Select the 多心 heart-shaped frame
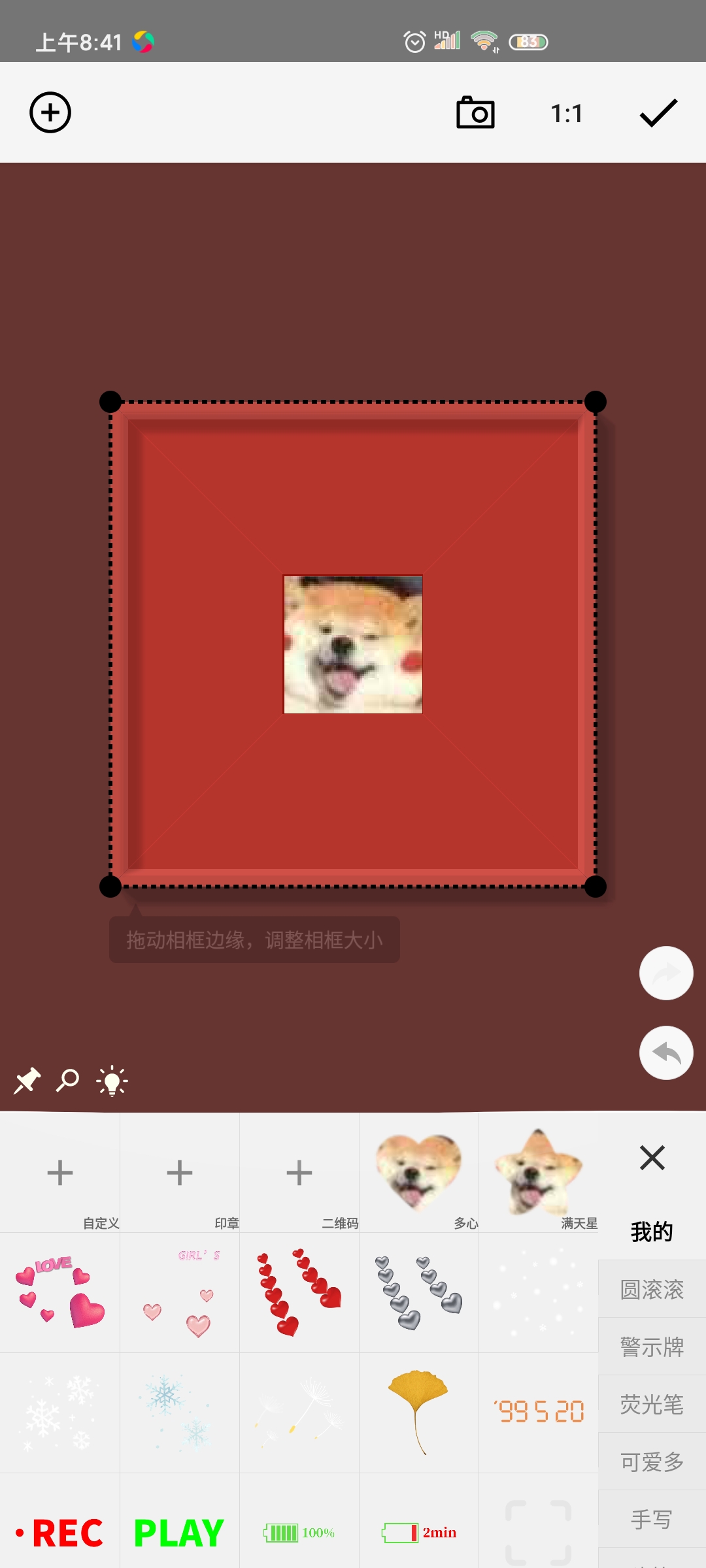706x1568 pixels. pos(419,1173)
